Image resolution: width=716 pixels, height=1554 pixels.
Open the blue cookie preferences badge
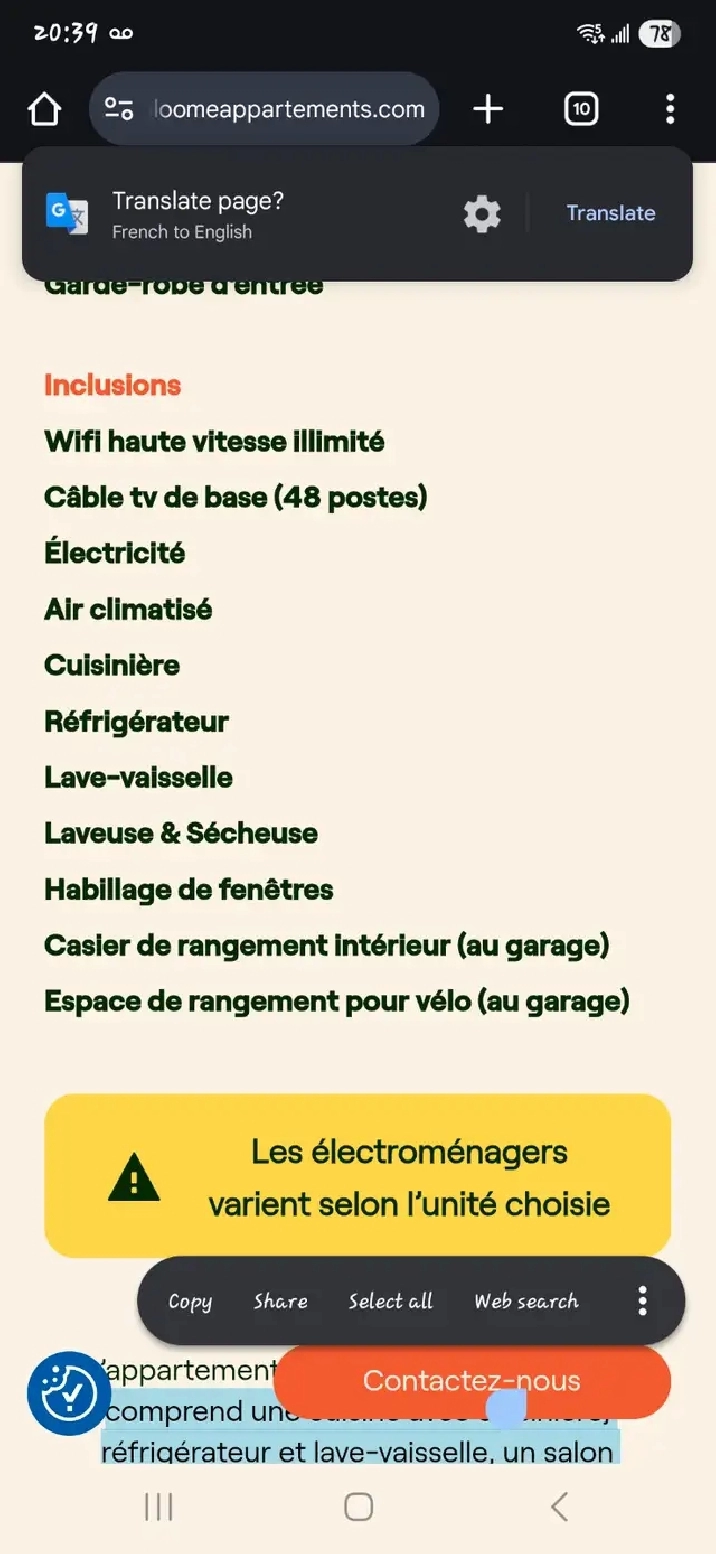(x=68, y=1393)
